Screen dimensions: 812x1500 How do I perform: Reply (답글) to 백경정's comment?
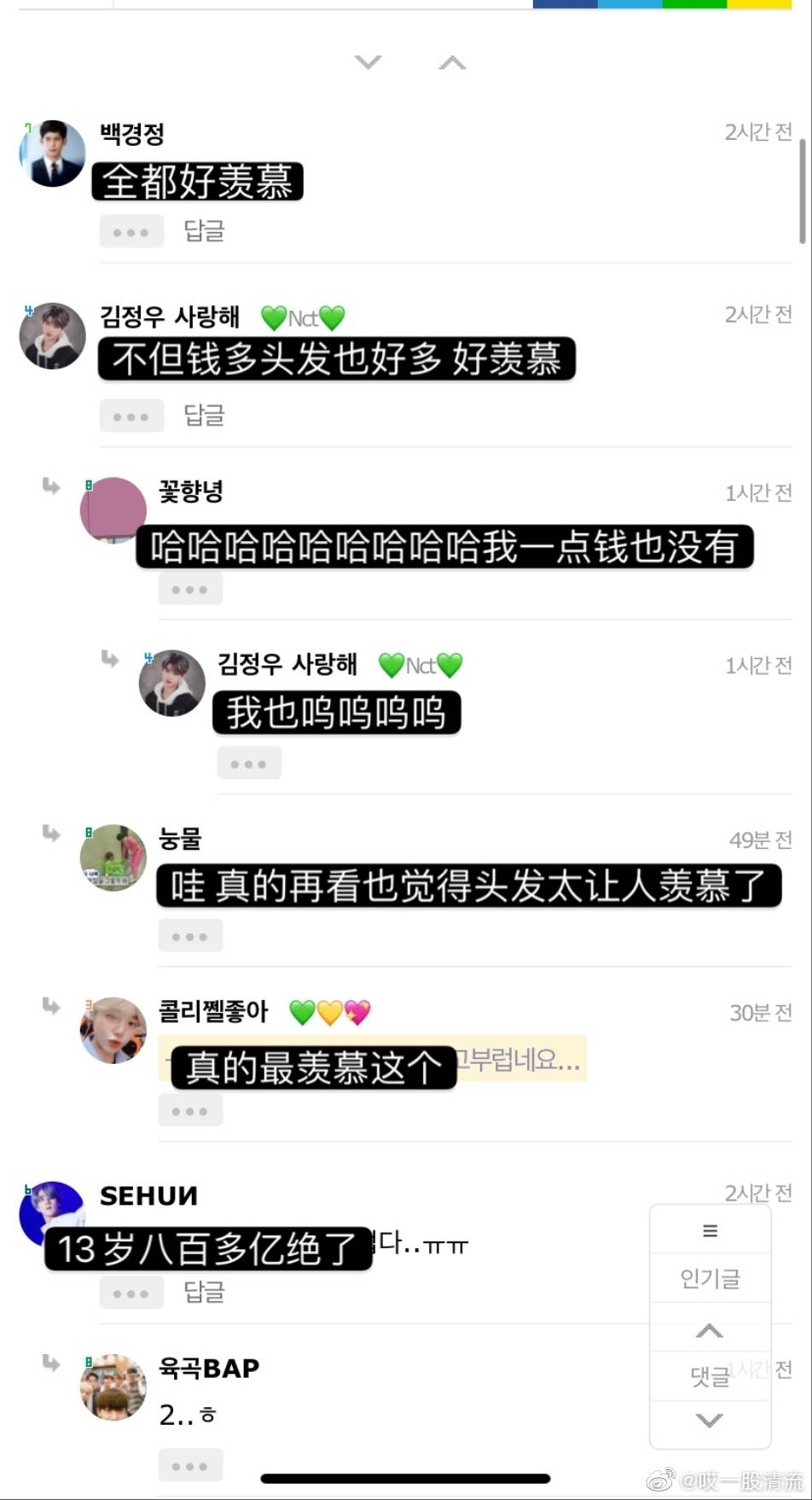(x=204, y=231)
